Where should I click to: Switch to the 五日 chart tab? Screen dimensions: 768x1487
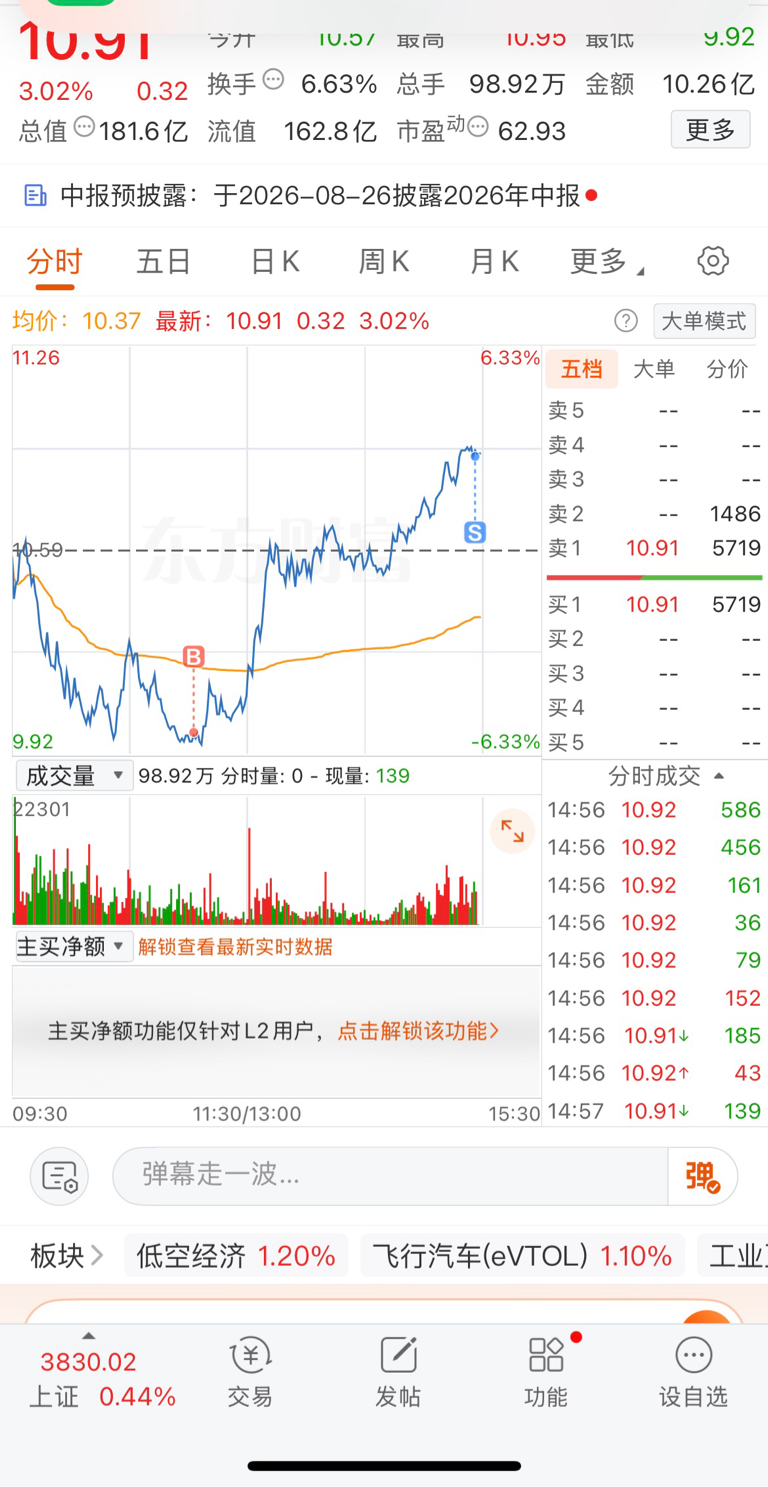point(163,262)
